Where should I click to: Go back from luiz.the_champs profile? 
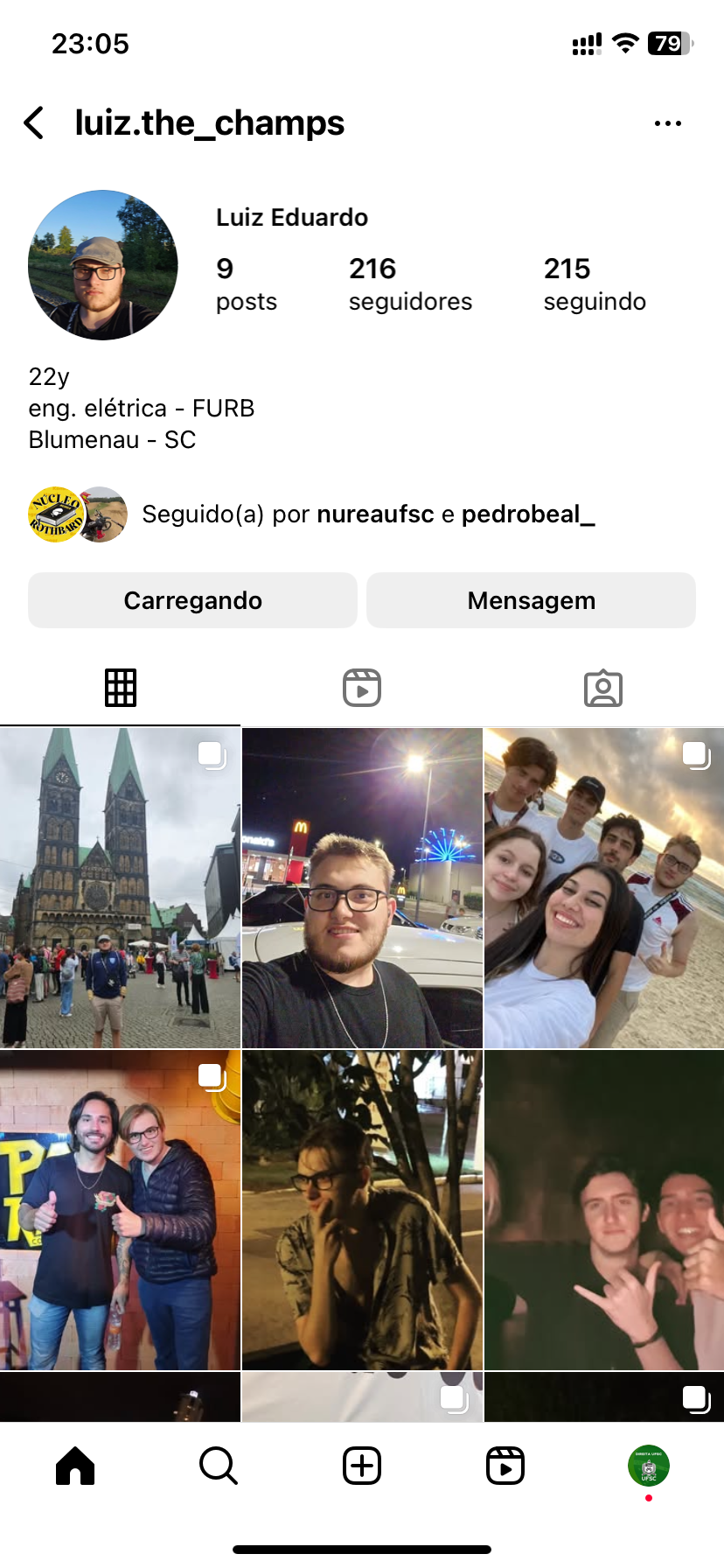(34, 123)
